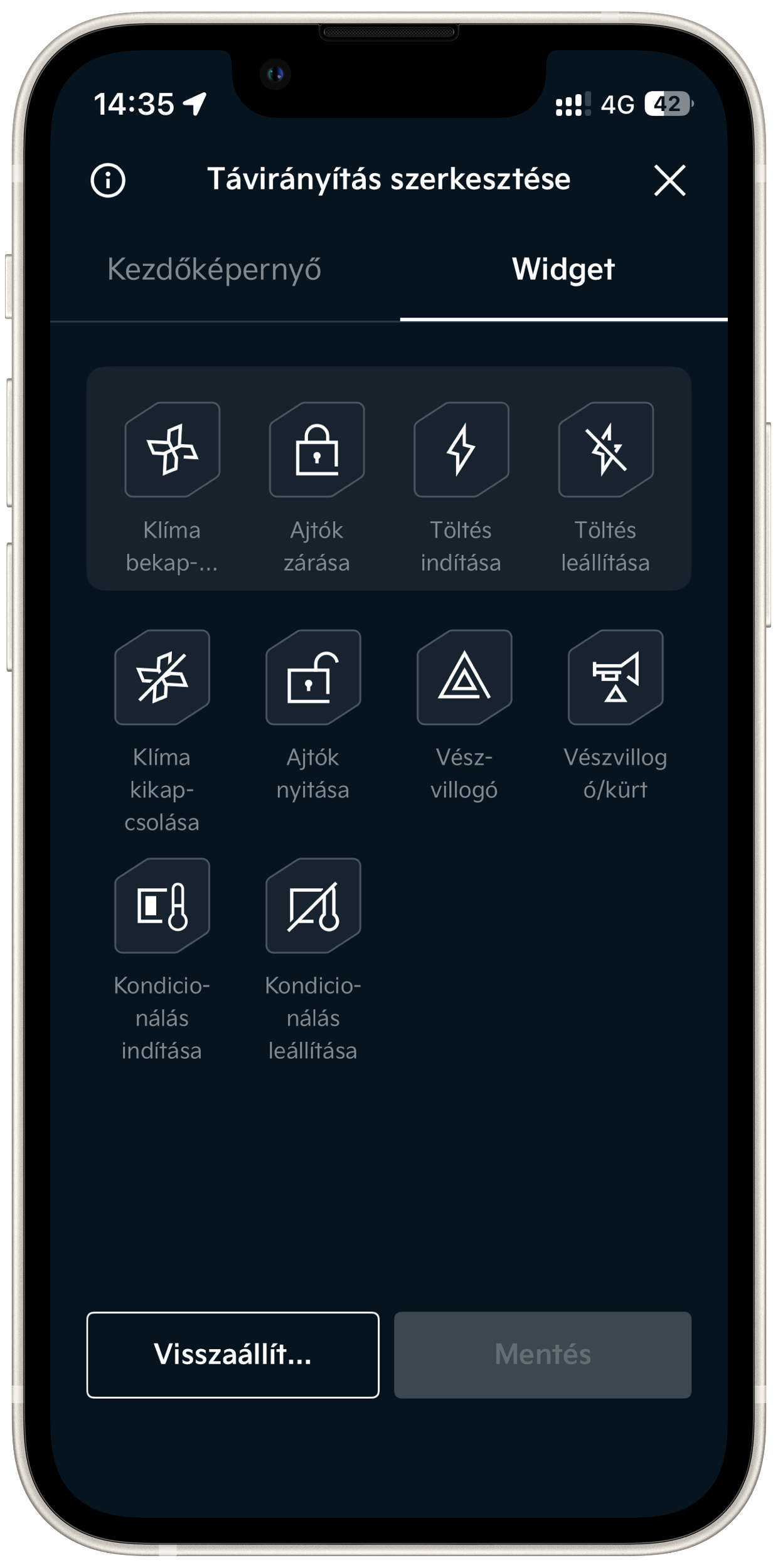Tap the Visszaállít... reset button
Image resolution: width=778 pixels, height=1568 pixels.
pyautogui.click(x=233, y=1355)
